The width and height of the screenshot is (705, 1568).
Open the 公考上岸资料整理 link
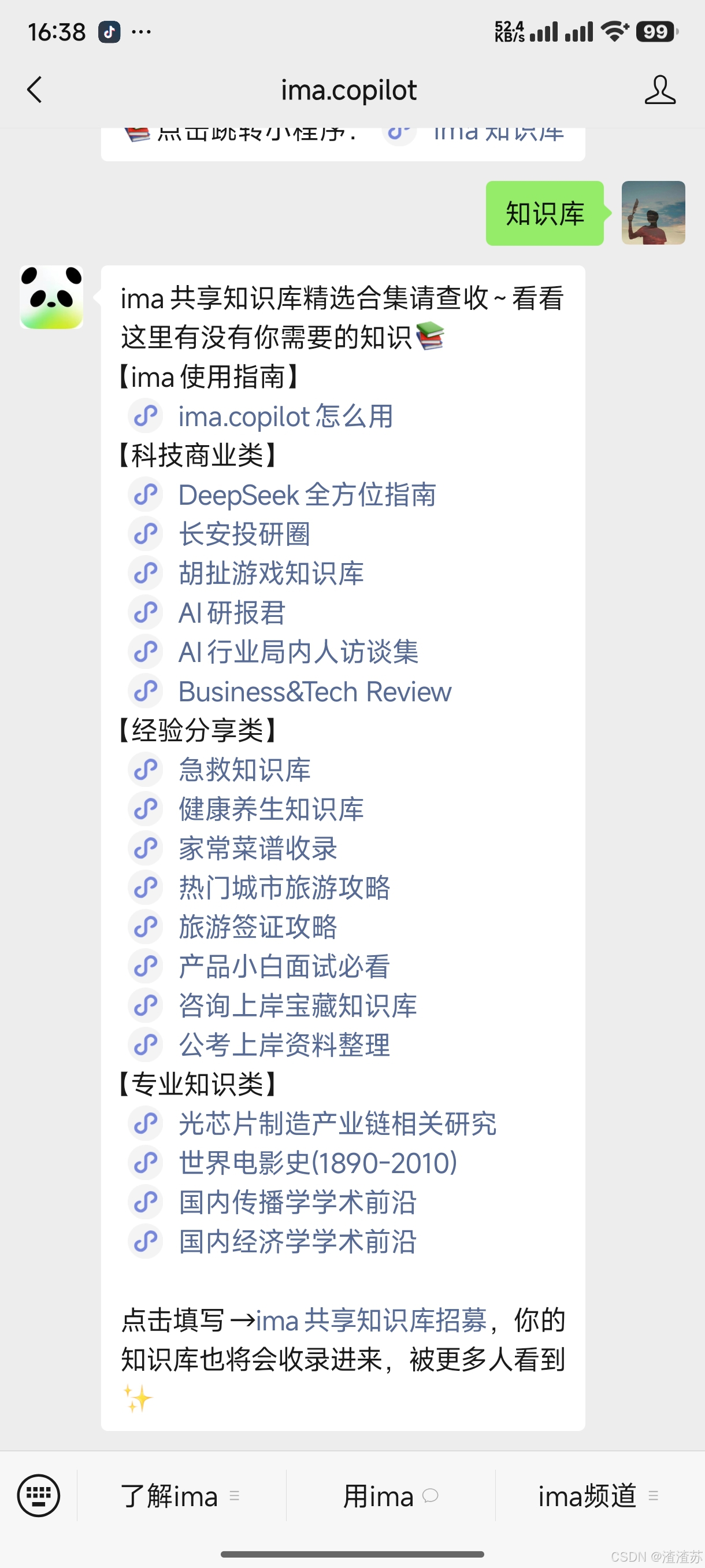point(284,1045)
